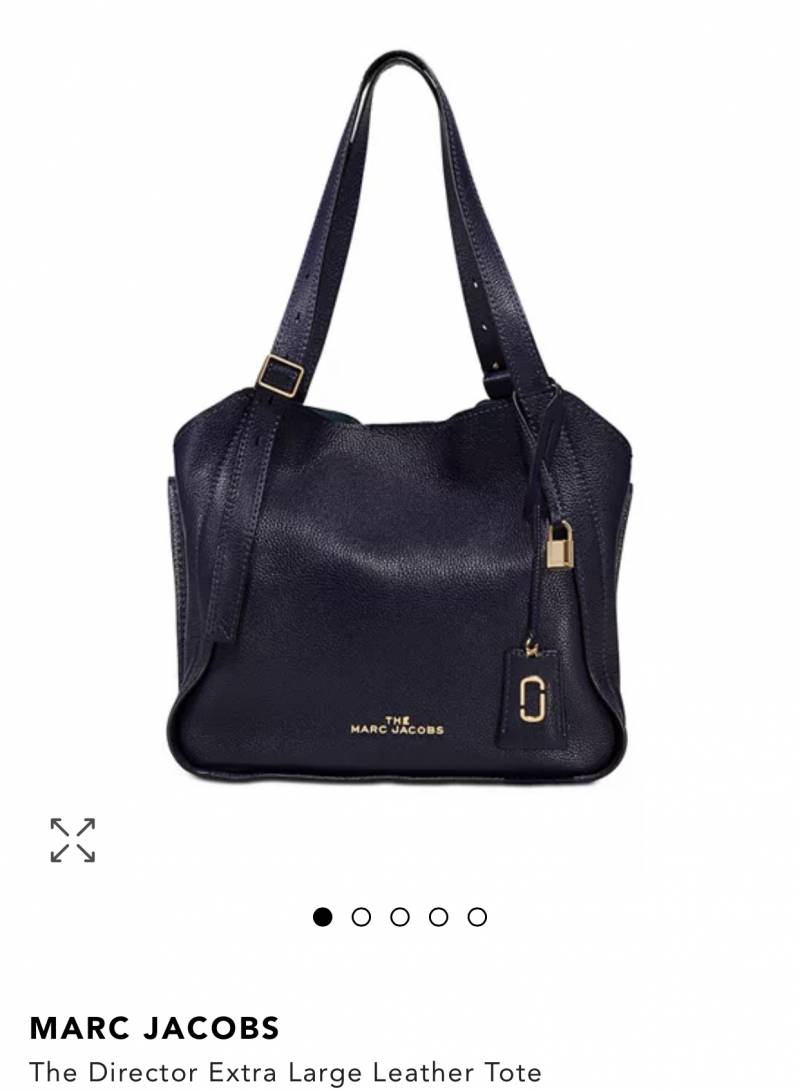Select the third carousel indicator dot

tap(400, 917)
